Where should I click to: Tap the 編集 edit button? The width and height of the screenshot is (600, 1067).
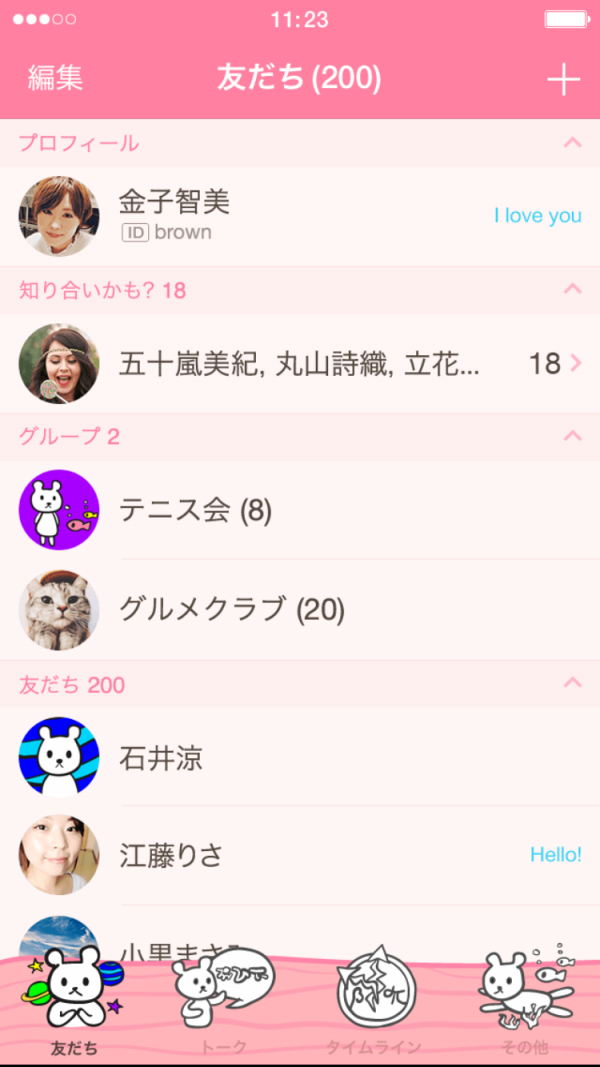(x=55, y=78)
